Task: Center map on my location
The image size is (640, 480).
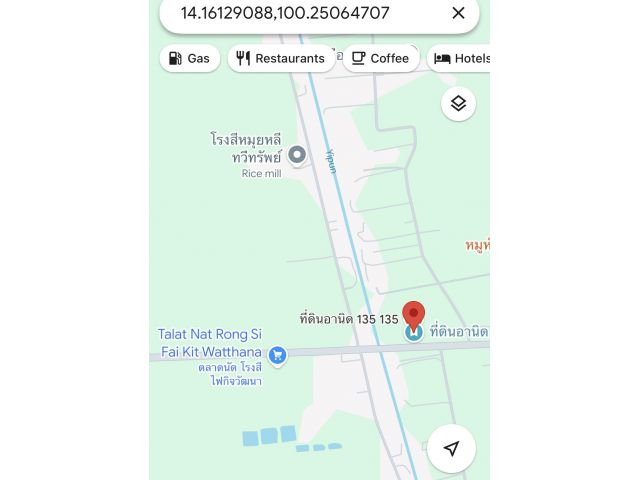Action: tap(452, 449)
